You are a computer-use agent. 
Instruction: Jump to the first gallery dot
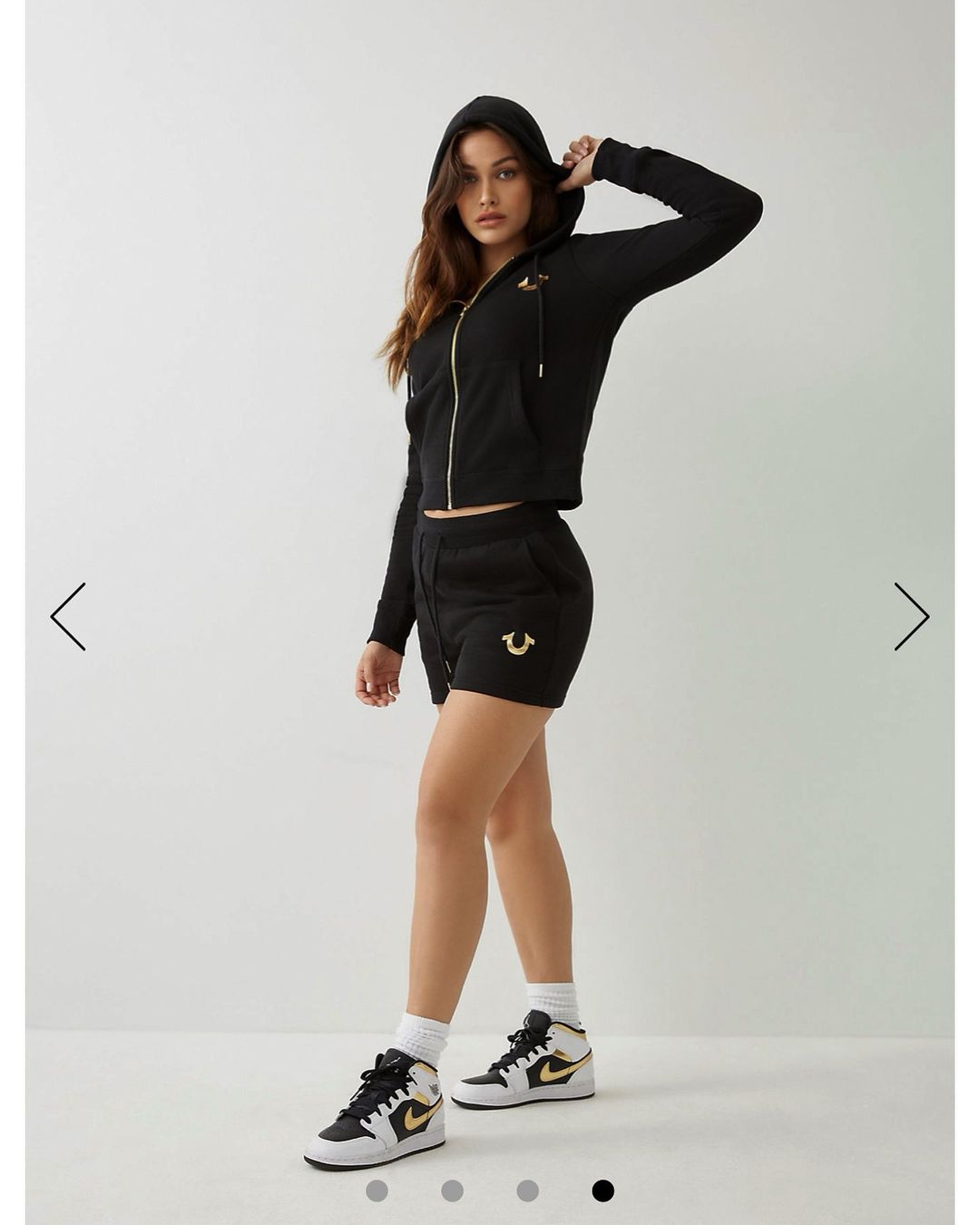(x=377, y=1191)
